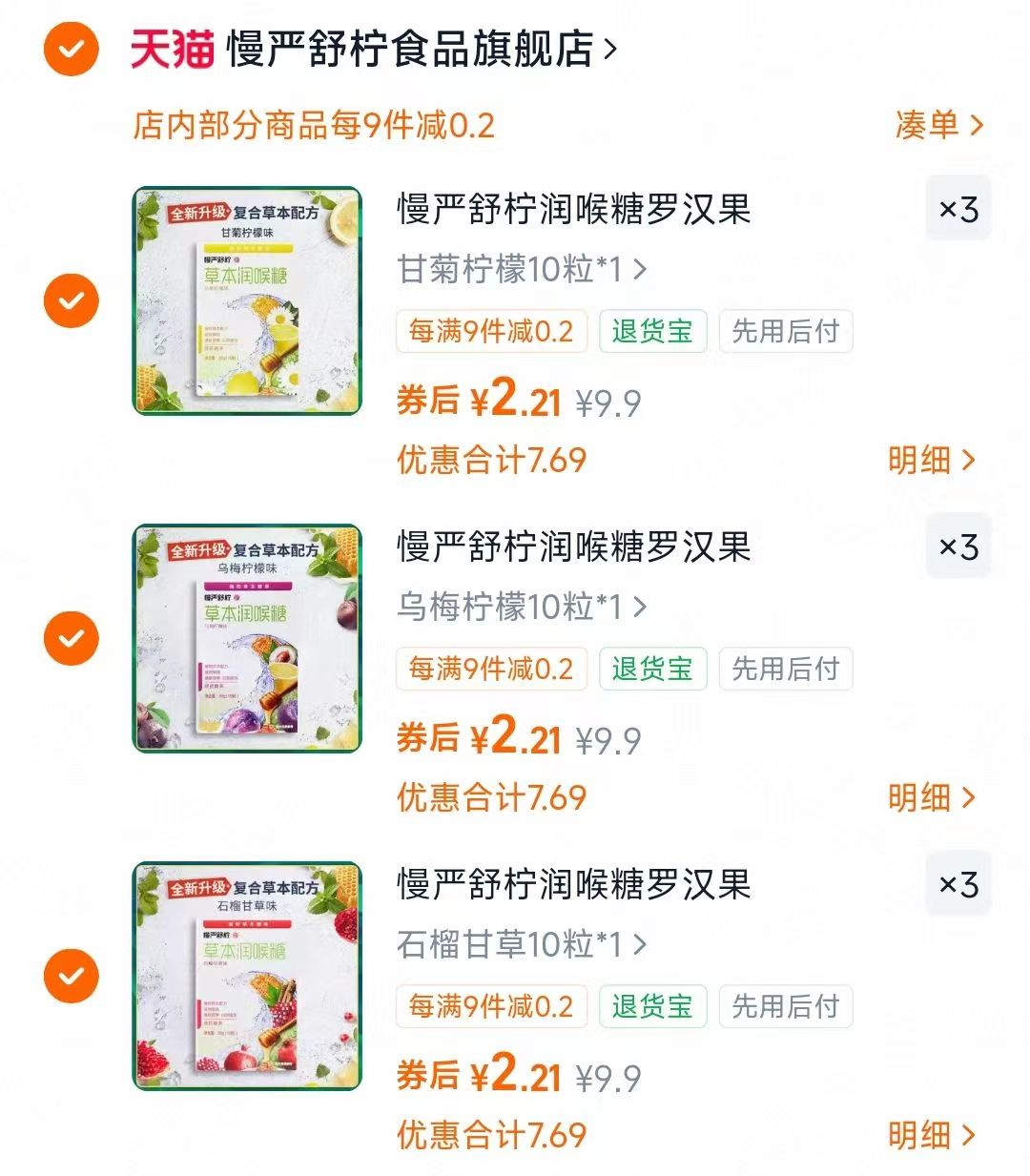
Task: Click the 先用后付 tag on second item
Action: (786, 670)
